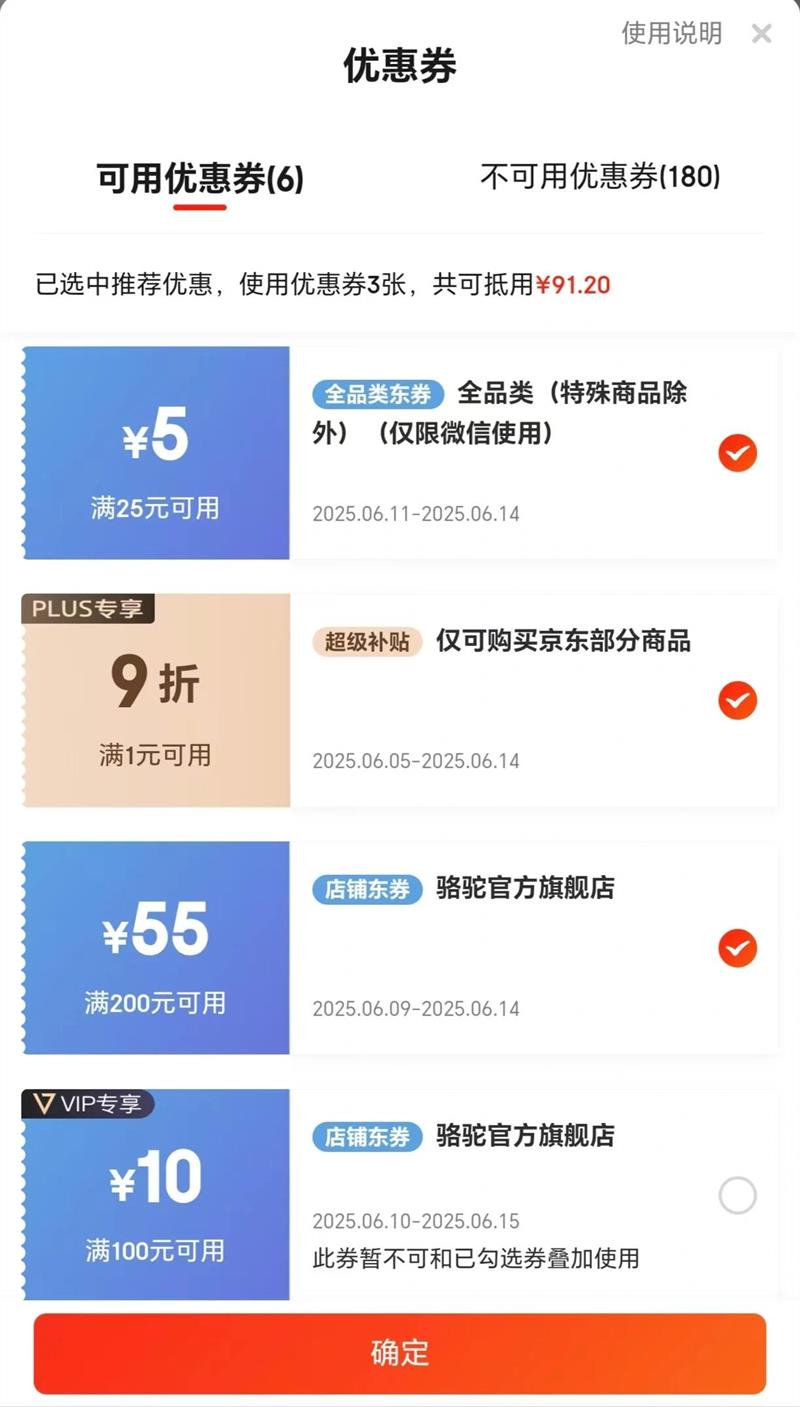800x1407 pixels.
Task: Switch to 不可用优惠券(180) tab
Action: coord(600,177)
